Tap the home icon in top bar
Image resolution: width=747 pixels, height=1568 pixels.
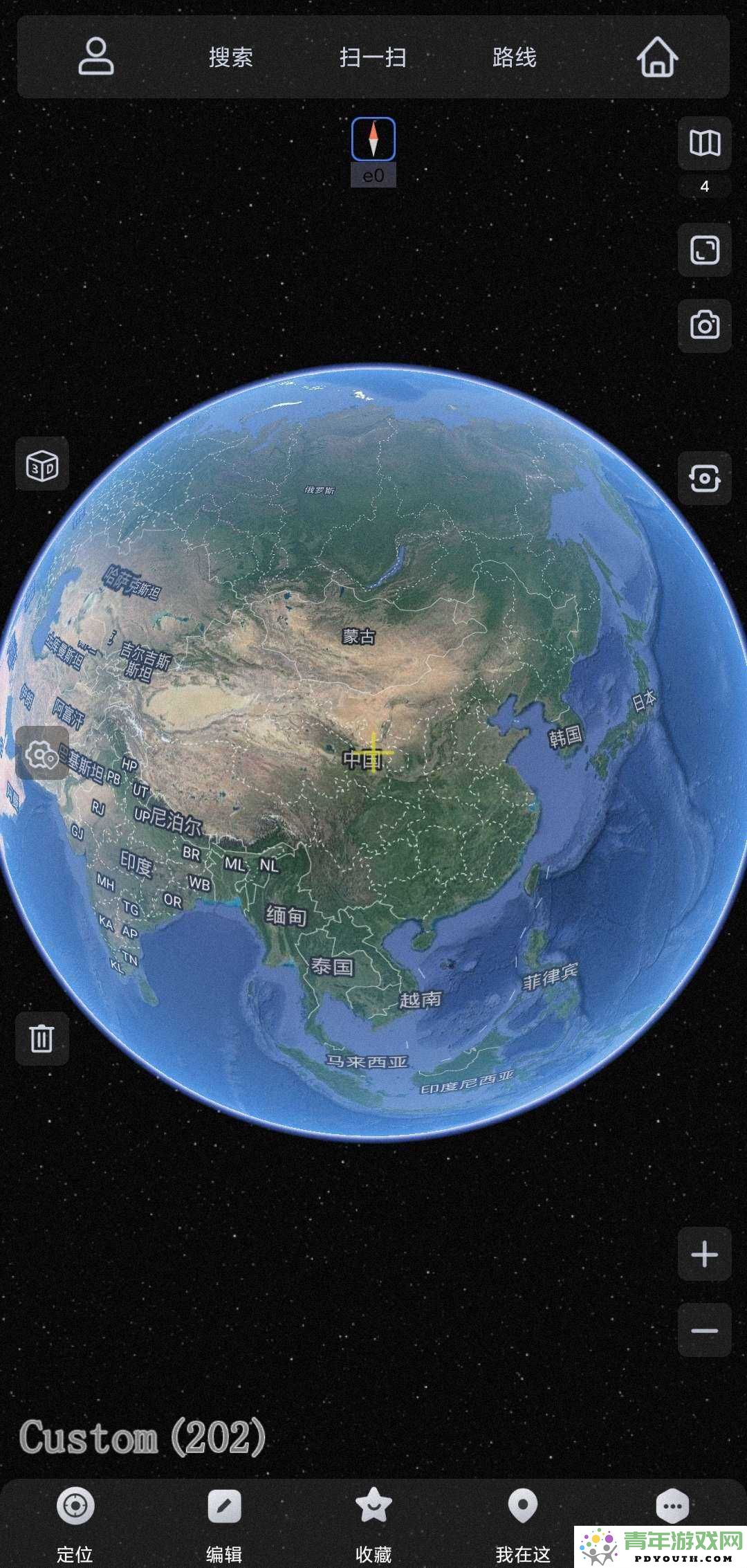657,57
